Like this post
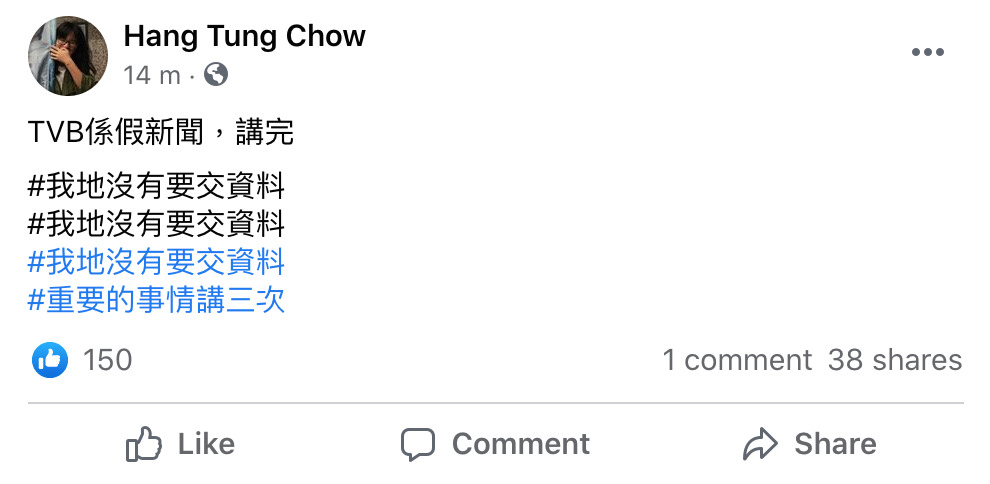This screenshot has height=484, width=990. point(181,444)
